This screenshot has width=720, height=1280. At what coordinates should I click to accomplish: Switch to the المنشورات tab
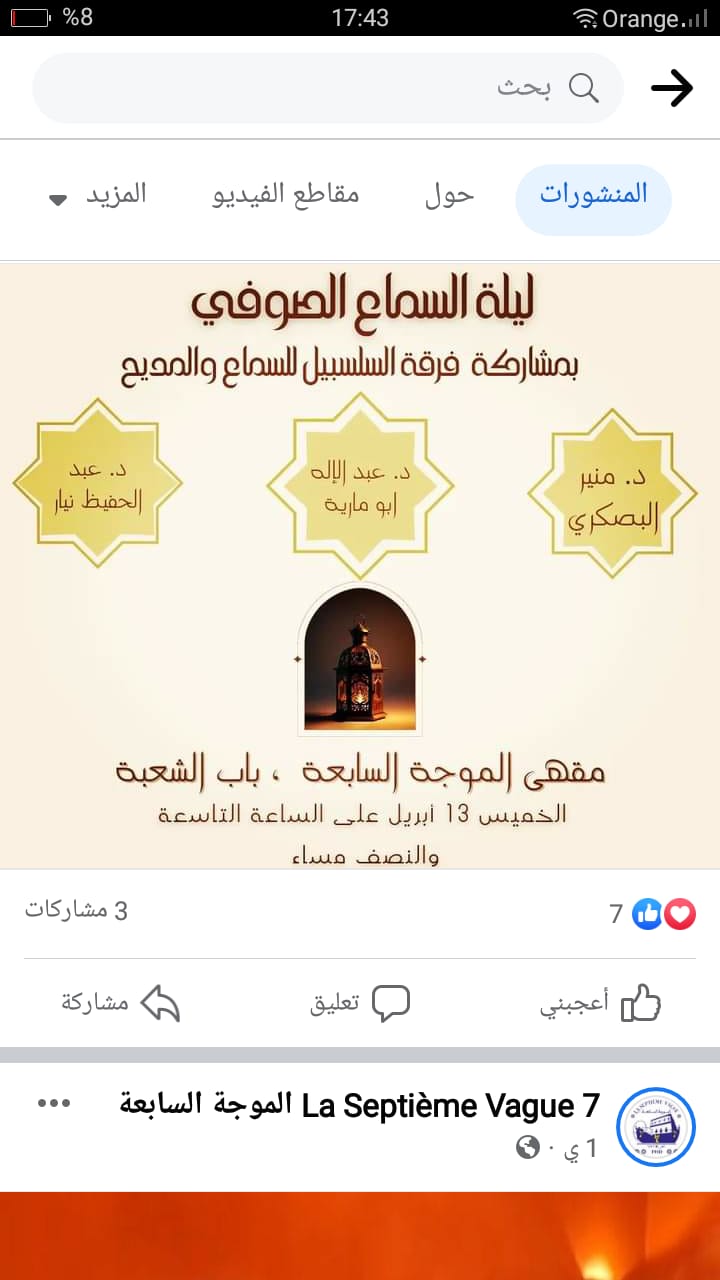593,195
